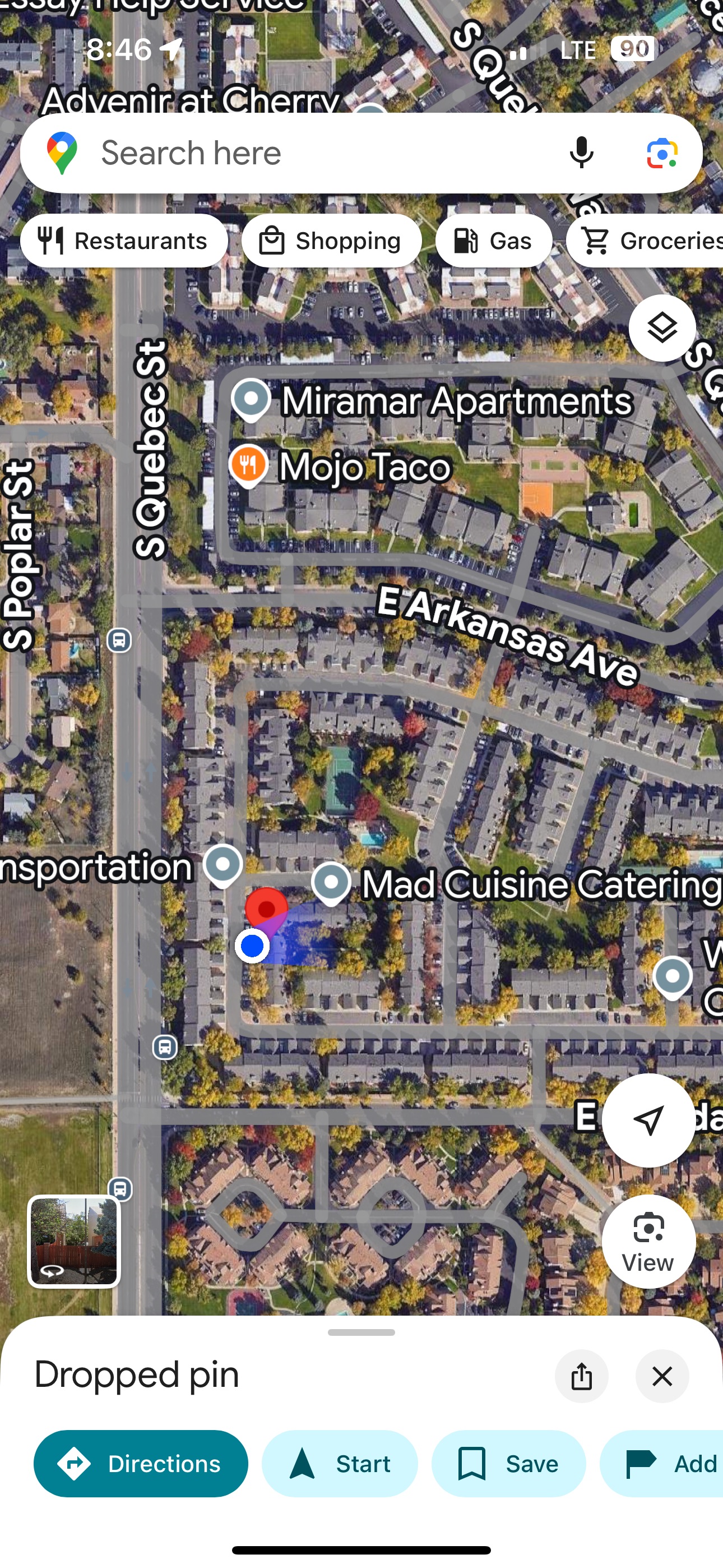Save the dropped pin location
Screen dimensions: 723x1568
[x=508, y=1464]
